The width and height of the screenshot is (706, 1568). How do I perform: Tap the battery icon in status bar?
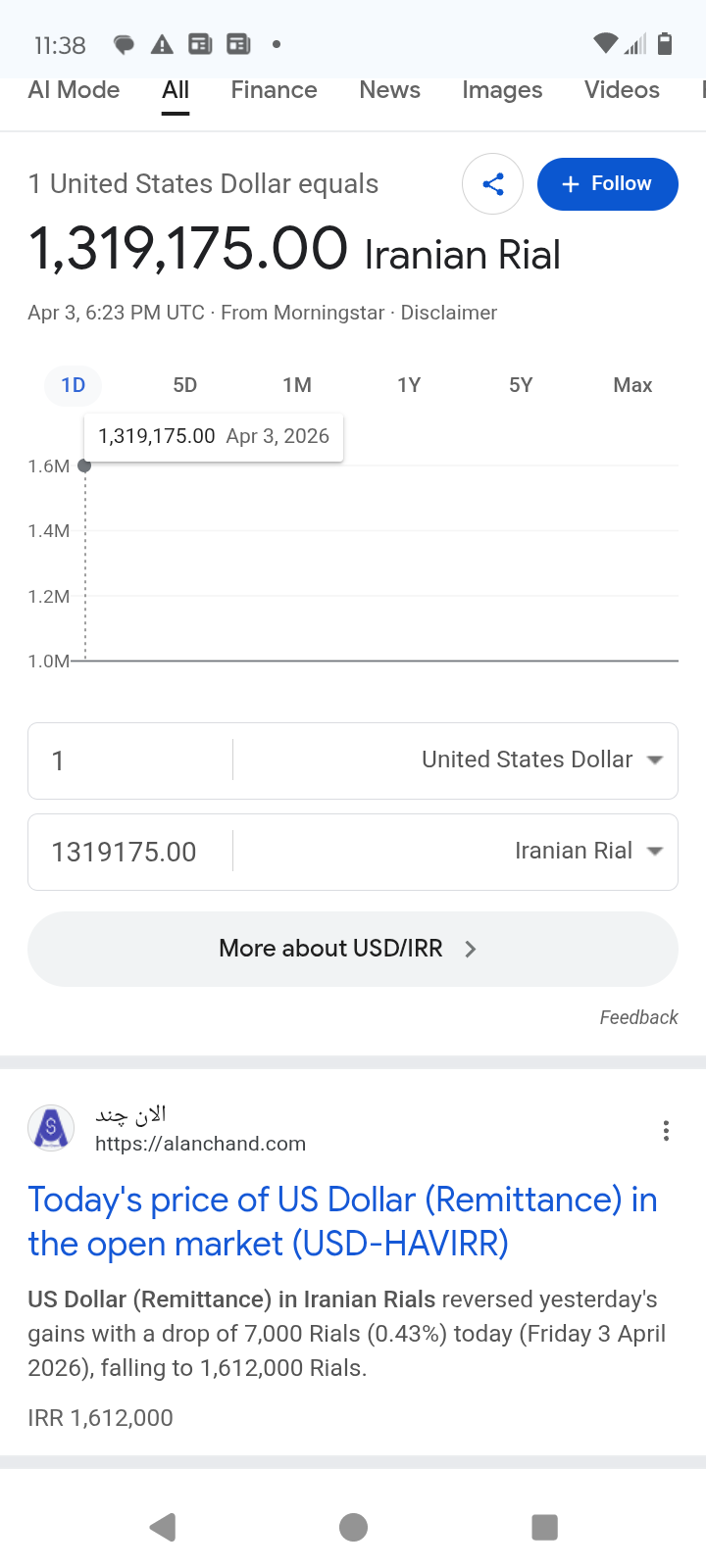pyautogui.click(x=666, y=43)
